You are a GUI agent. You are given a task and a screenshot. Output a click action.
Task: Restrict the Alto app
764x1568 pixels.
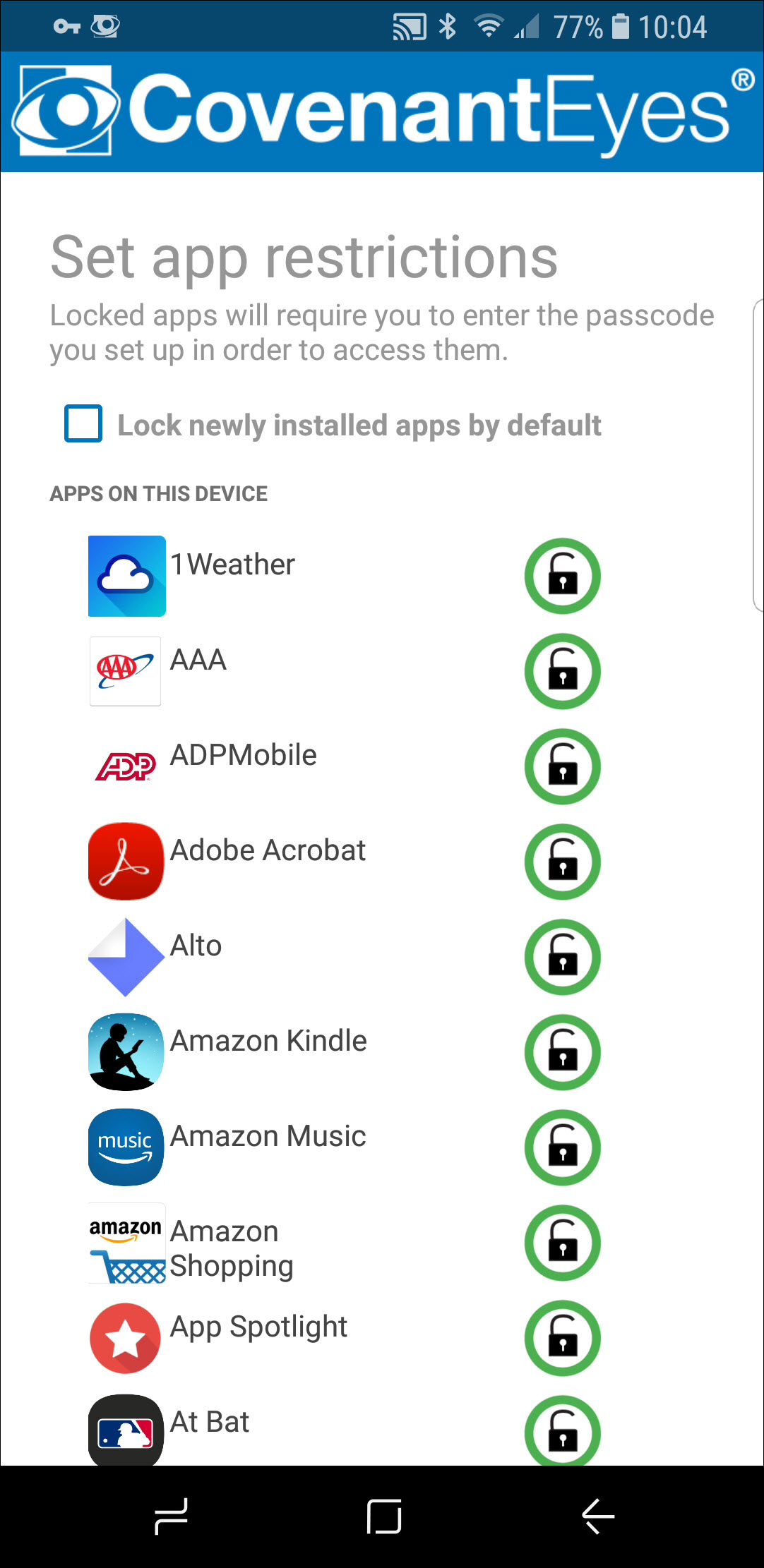pos(563,957)
